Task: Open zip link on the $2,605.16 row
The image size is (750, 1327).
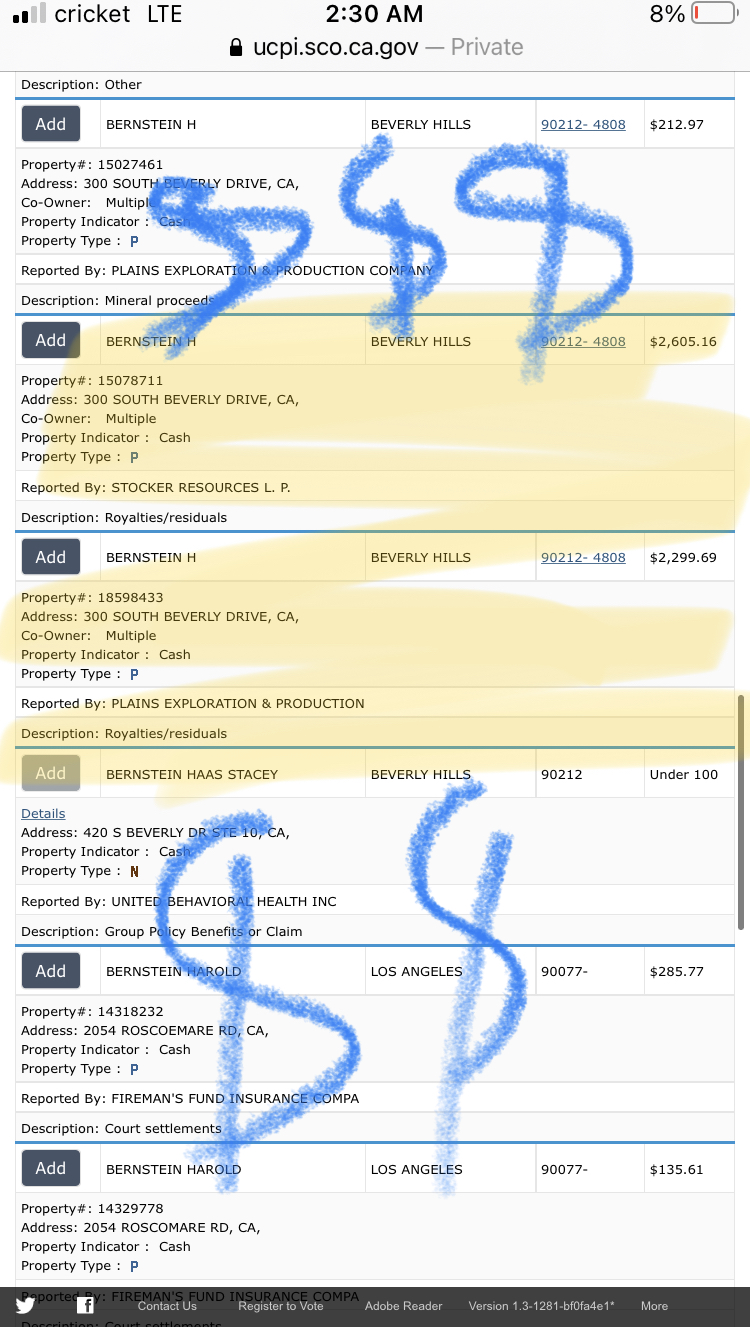Action: point(583,341)
